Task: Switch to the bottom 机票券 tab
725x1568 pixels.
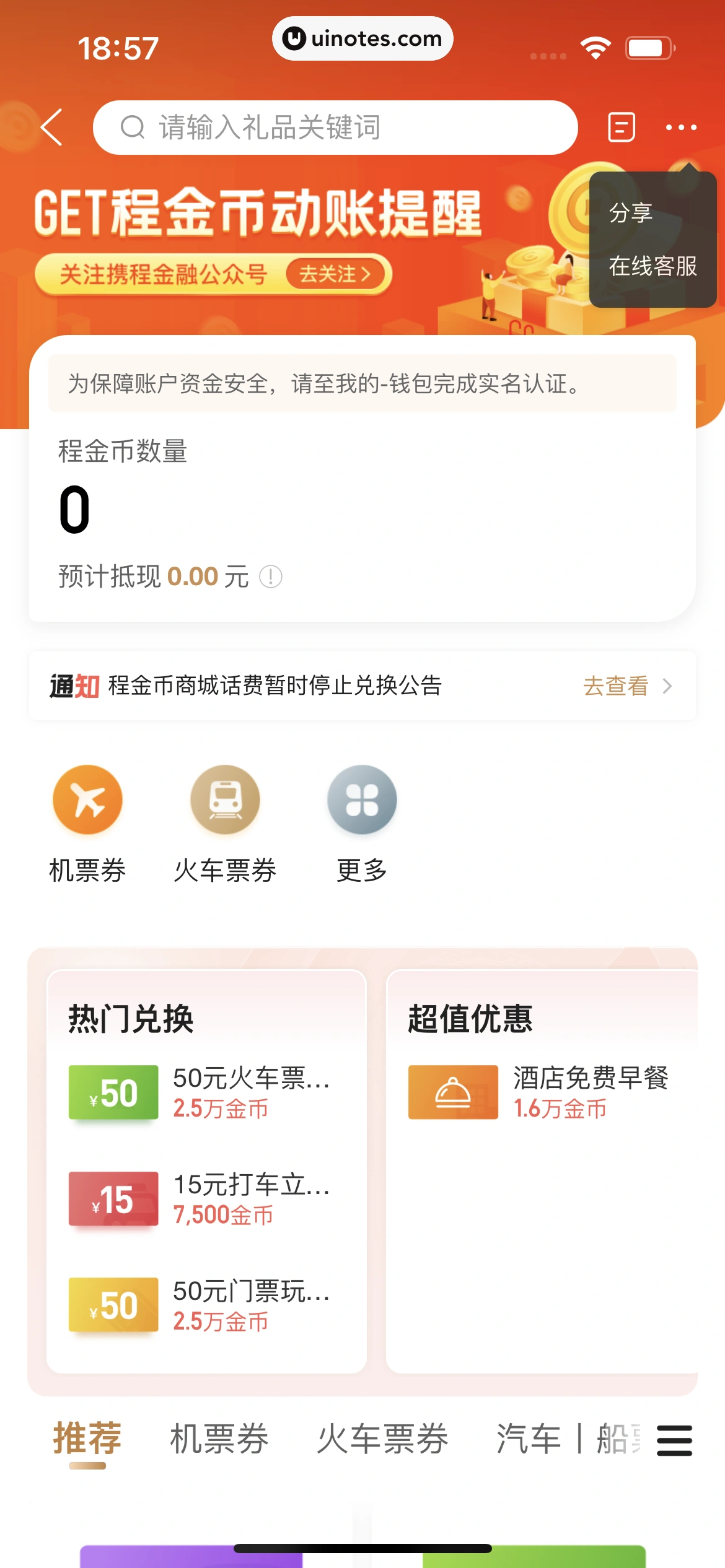Action: (219, 1438)
